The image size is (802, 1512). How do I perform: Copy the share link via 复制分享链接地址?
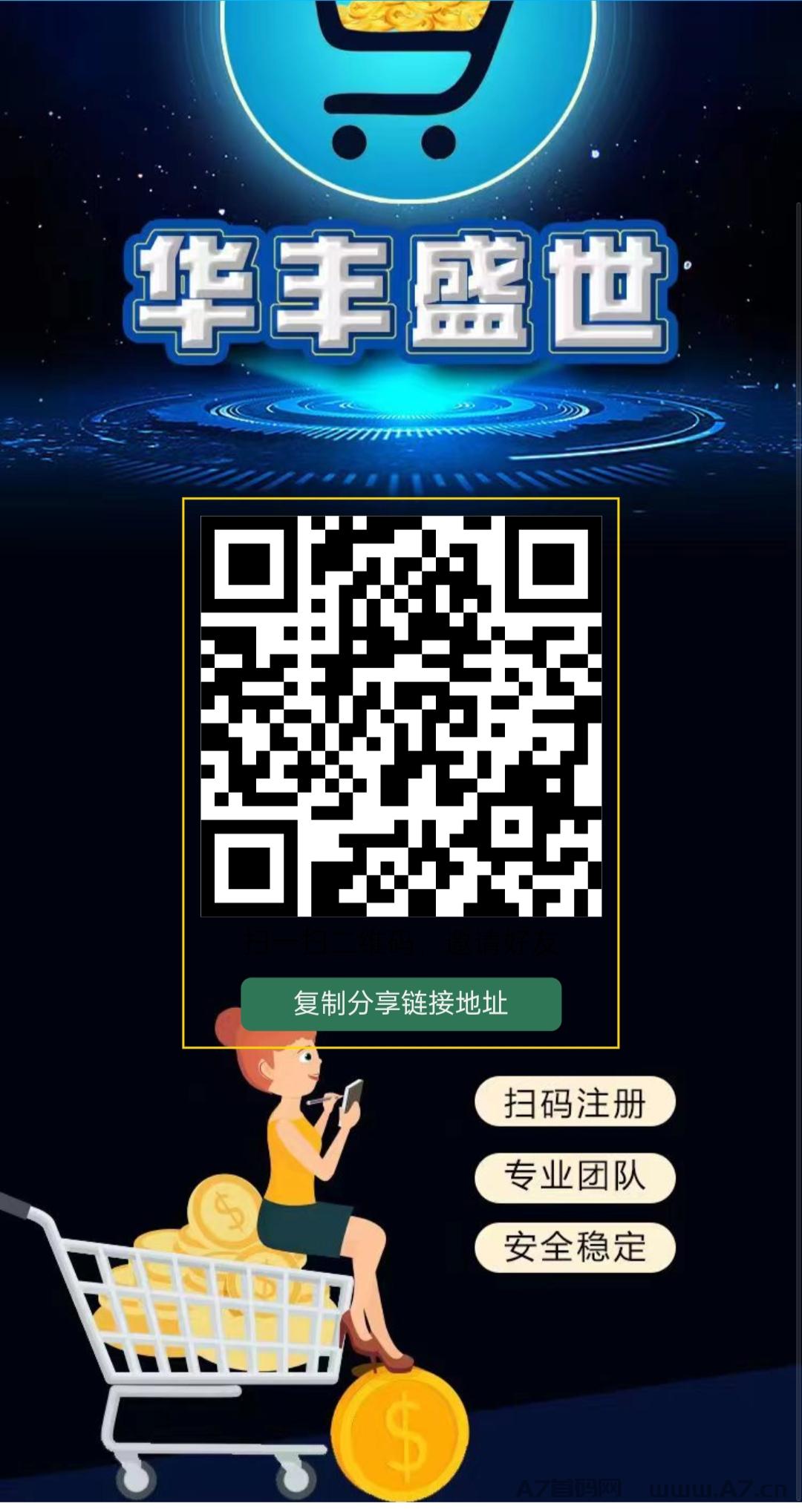tap(401, 1004)
